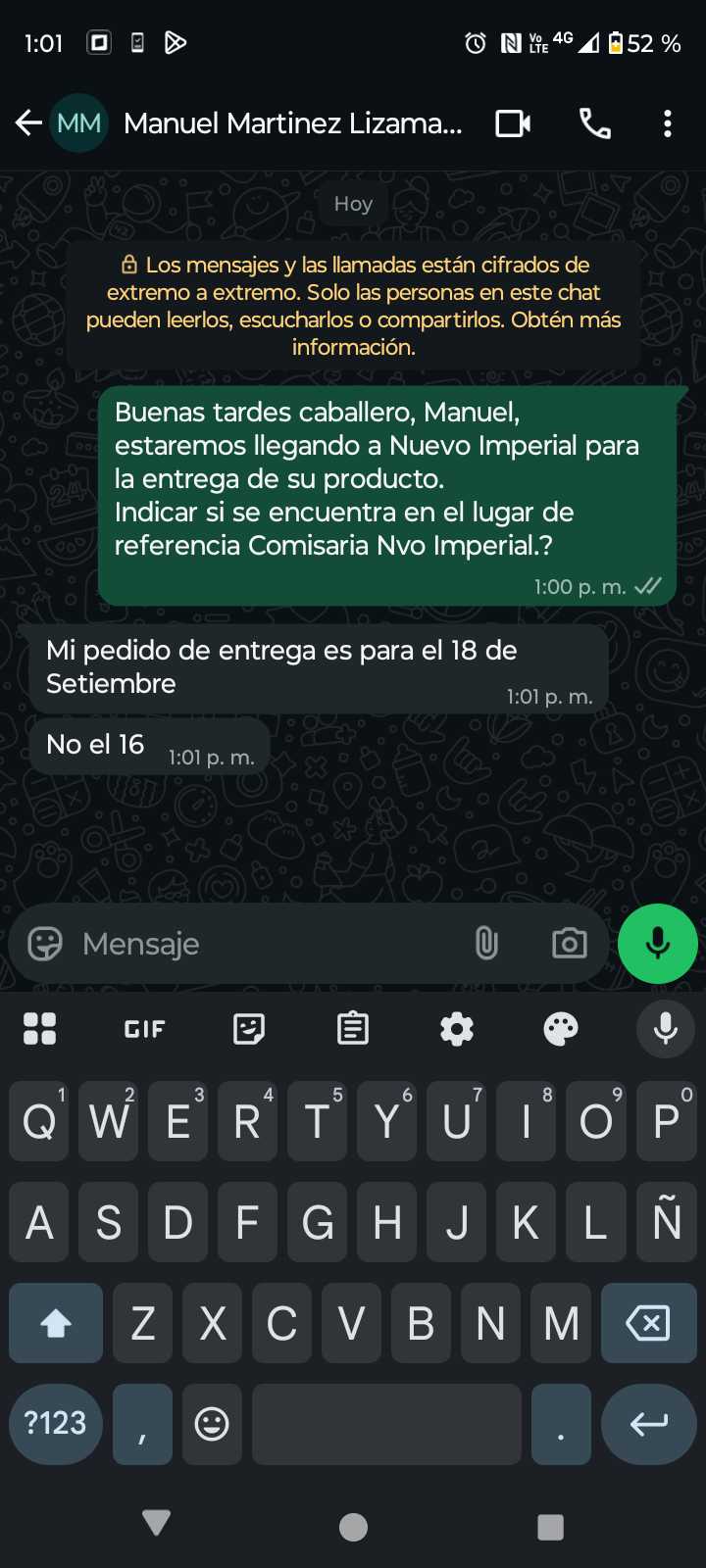Open the keyboard features grid menu
Viewport: 706px width, 1568px height.
tap(39, 1029)
